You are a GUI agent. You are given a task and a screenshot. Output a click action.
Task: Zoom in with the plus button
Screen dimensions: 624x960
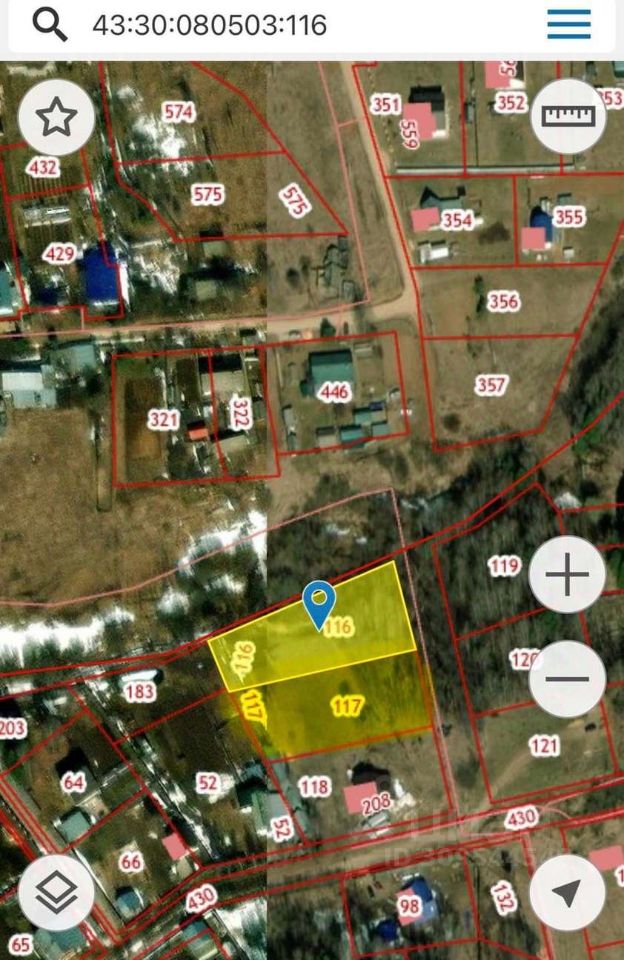click(567, 576)
